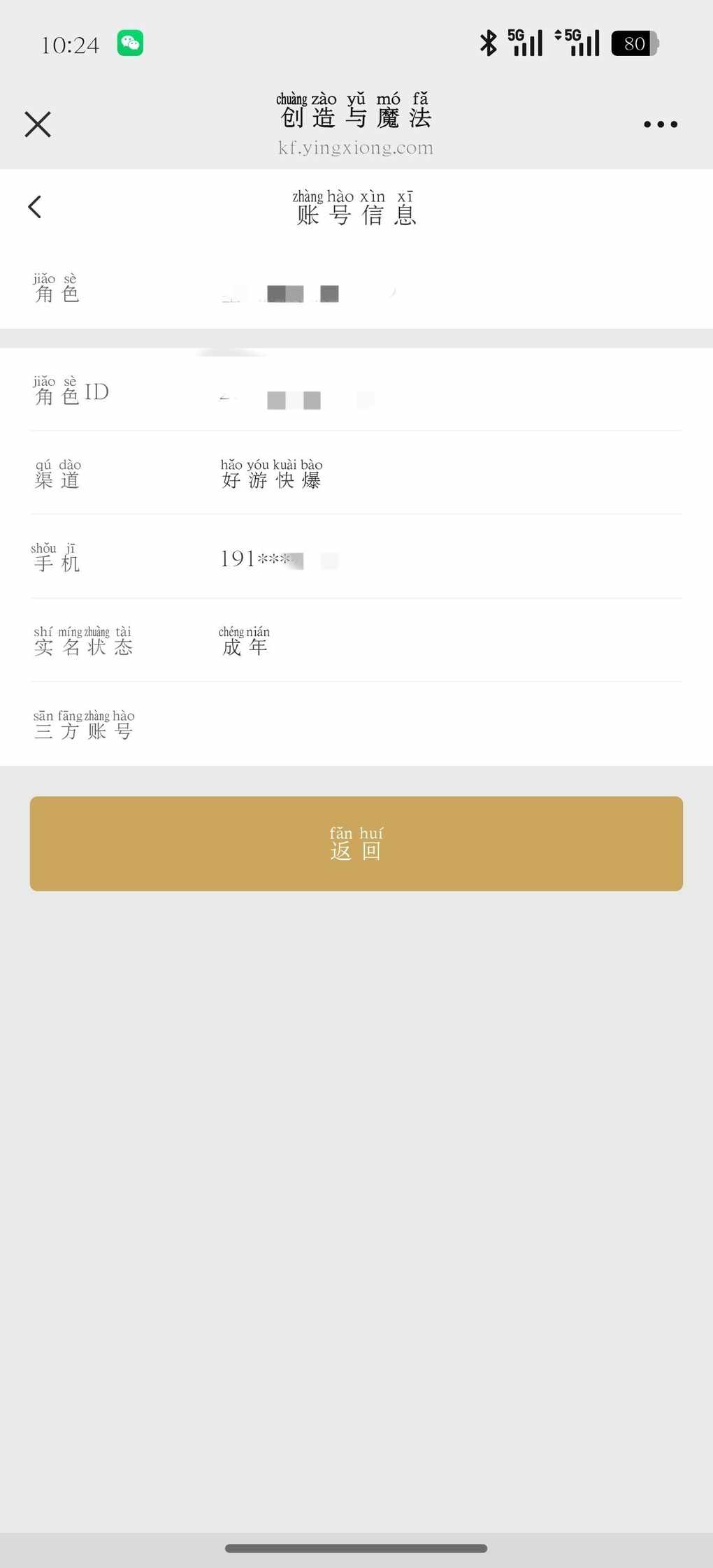Close the WeChat web page

tap(38, 124)
